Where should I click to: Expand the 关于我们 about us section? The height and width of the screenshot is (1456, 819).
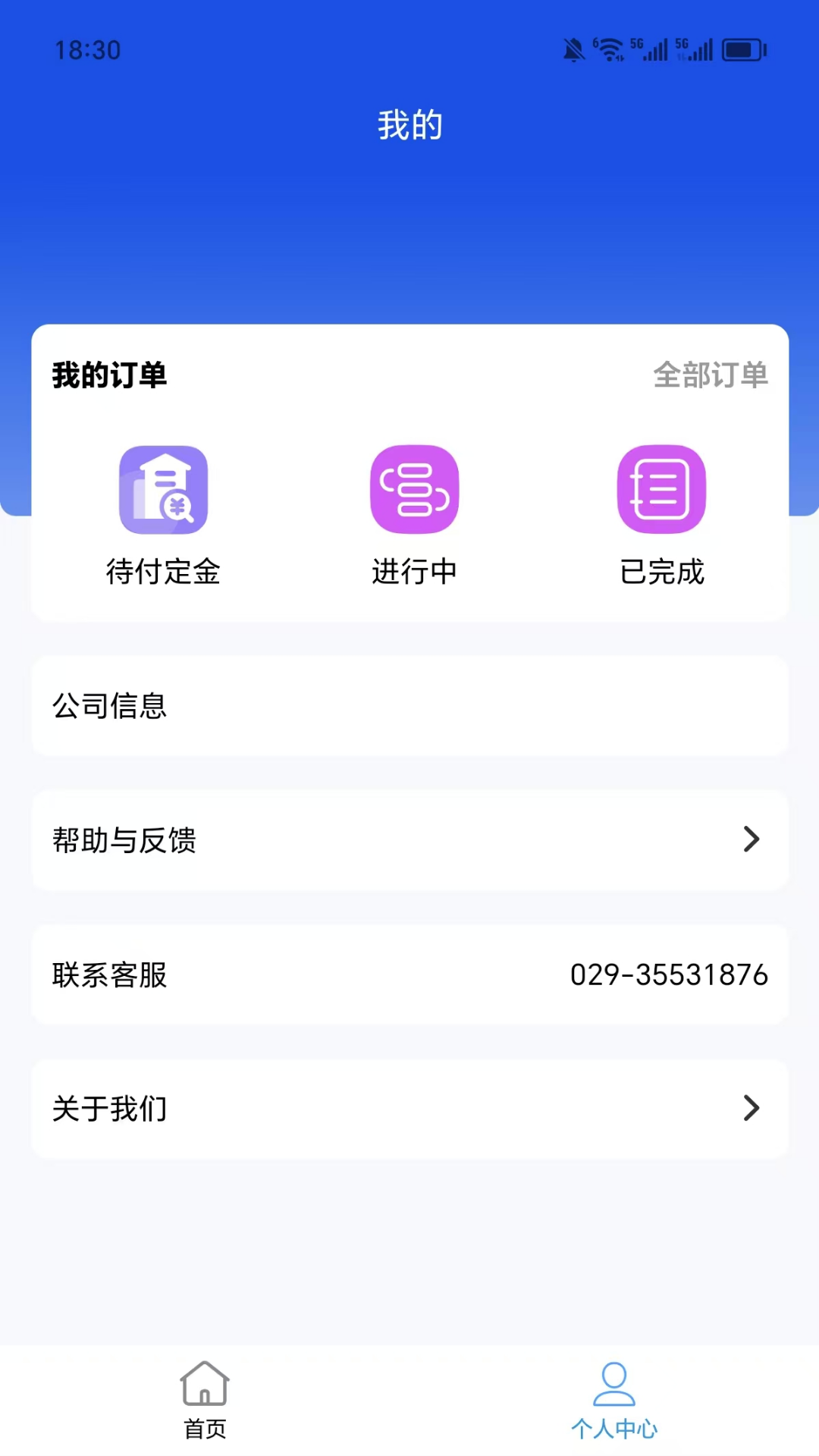[409, 1109]
